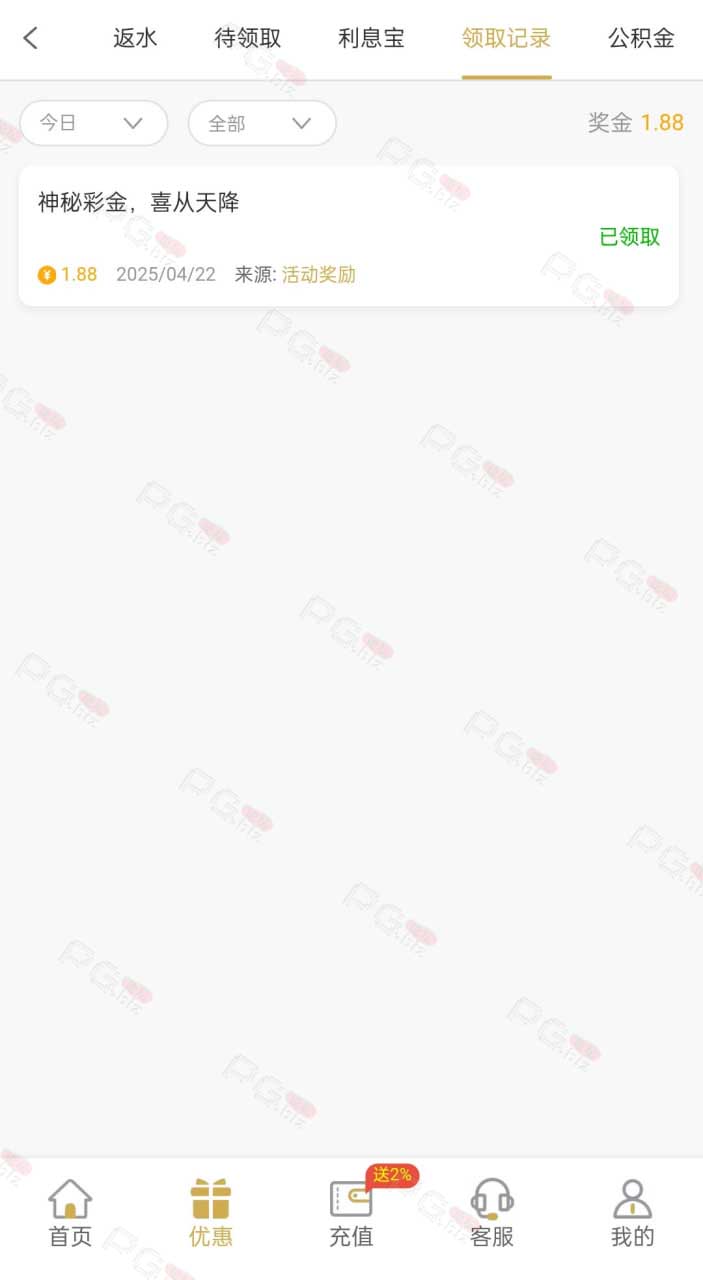
Task: Go back using the top-left arrow
Action: 31,39
